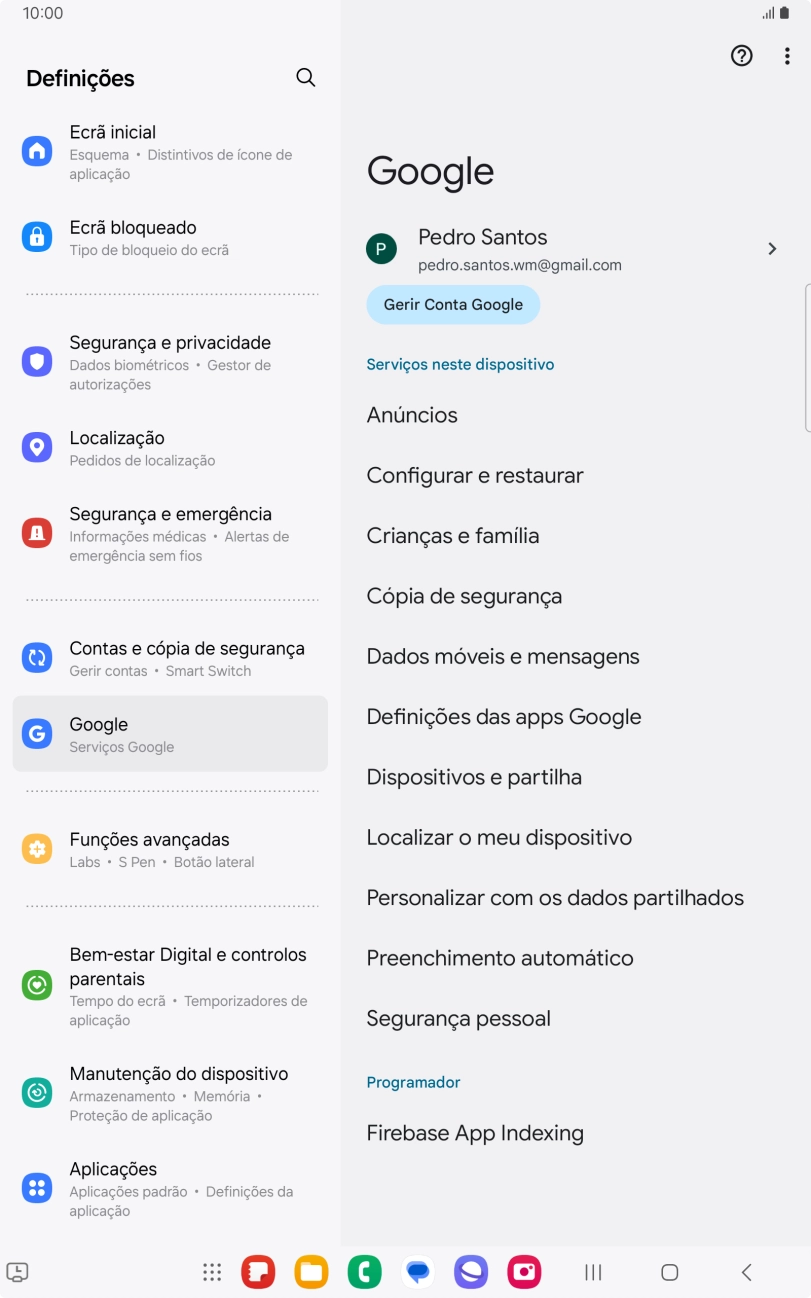This screenshot has width=811, height=1298.
Task: Open the three-dot overflow menu
Action: click(x=786, y=55)
